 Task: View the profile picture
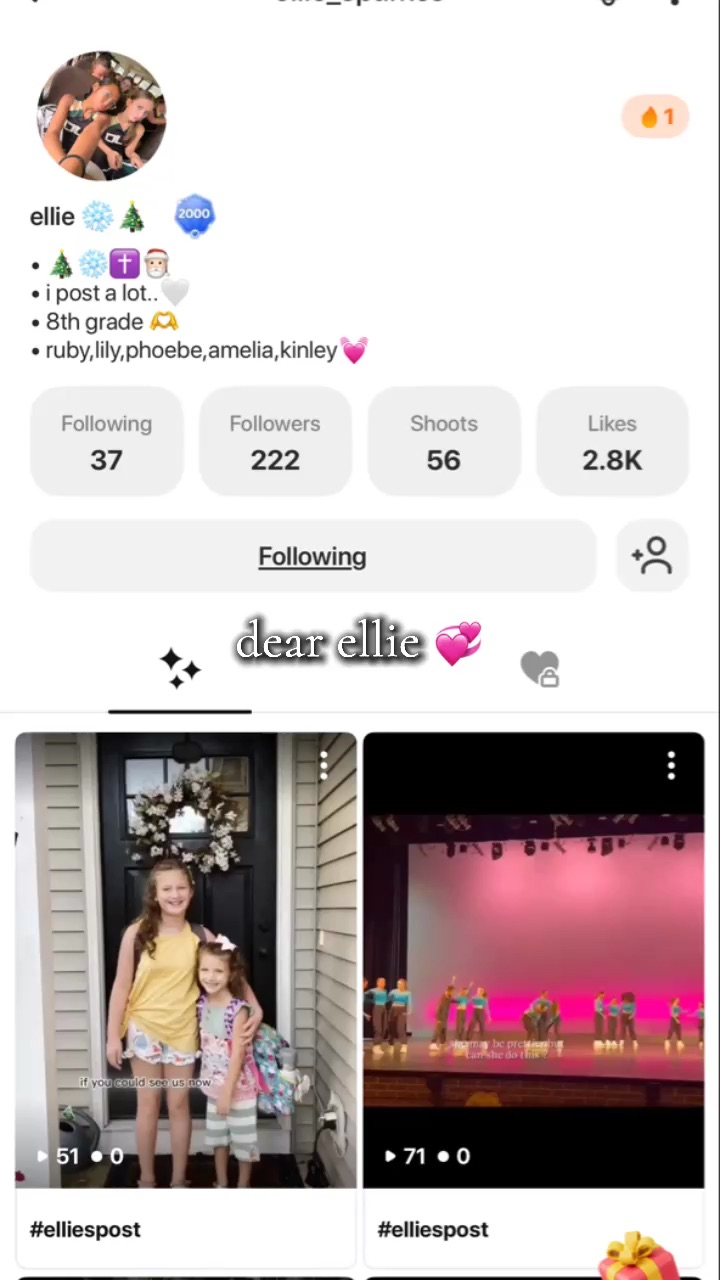pos(102,116)
